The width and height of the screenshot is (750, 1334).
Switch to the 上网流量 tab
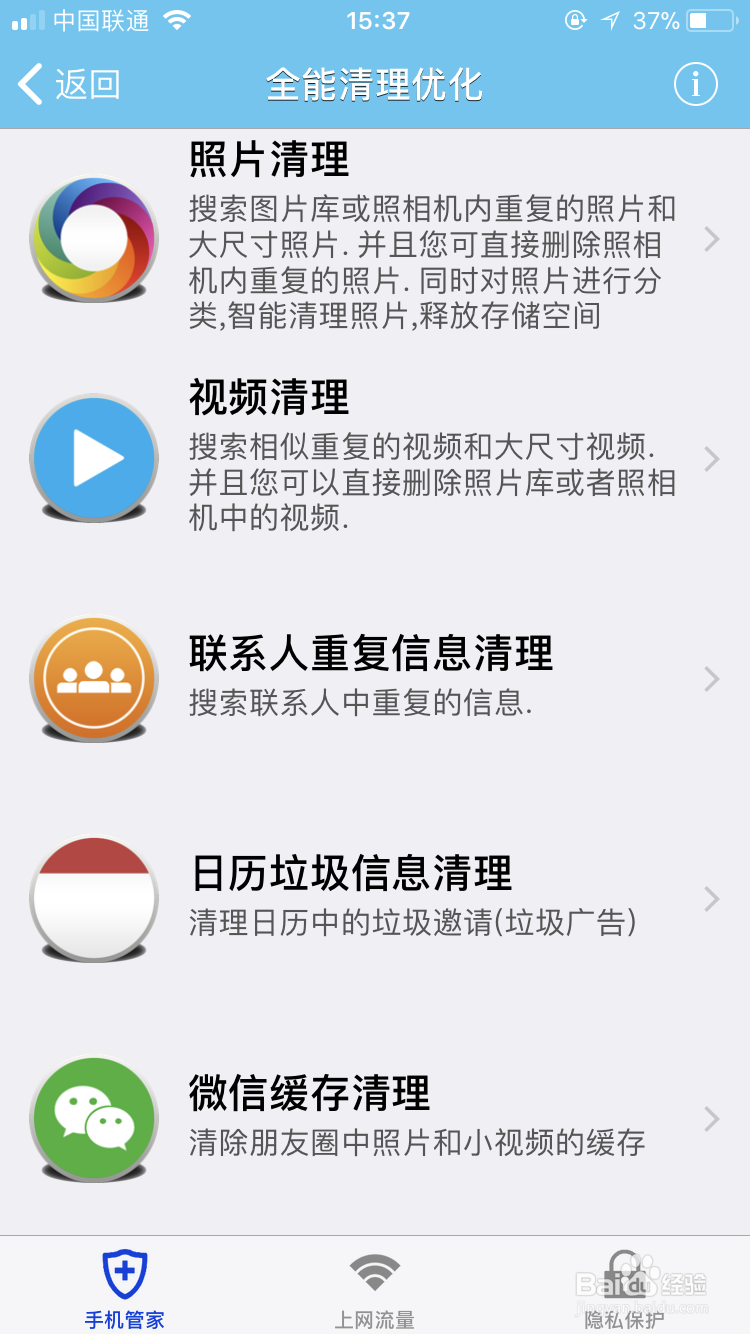tap(375, 1288)
